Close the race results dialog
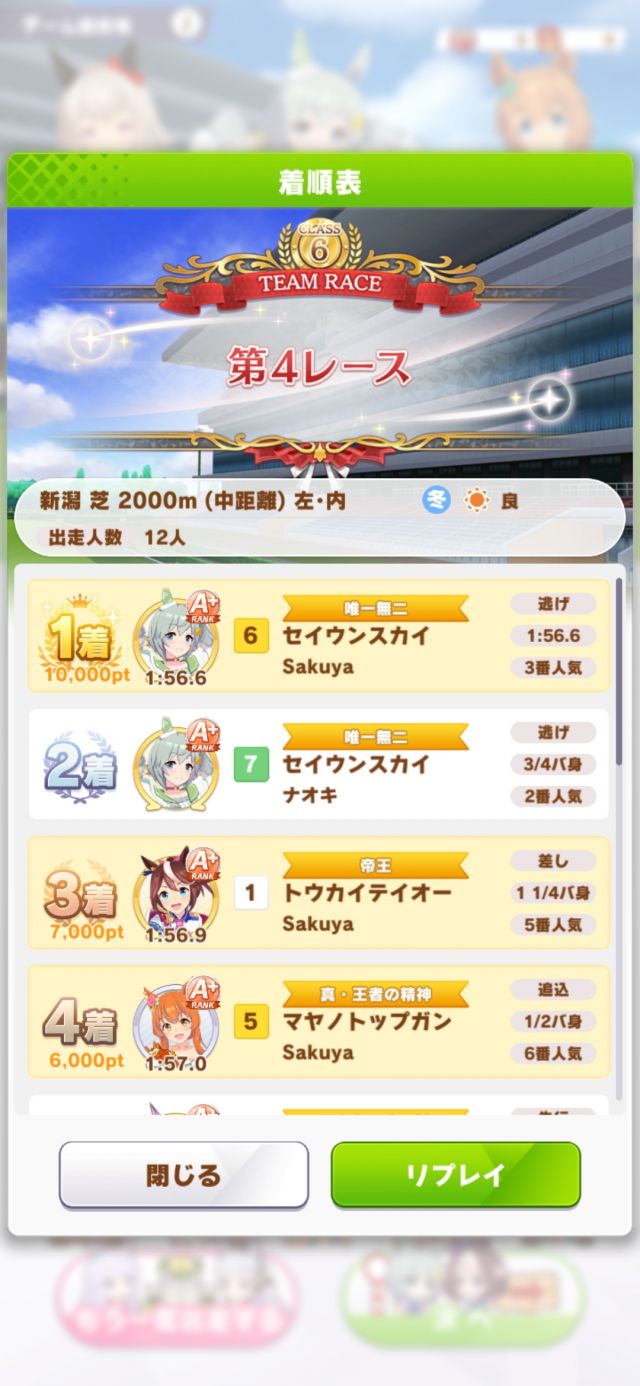The width and height of the screenshot is (640, 1386). point(183,1175)
